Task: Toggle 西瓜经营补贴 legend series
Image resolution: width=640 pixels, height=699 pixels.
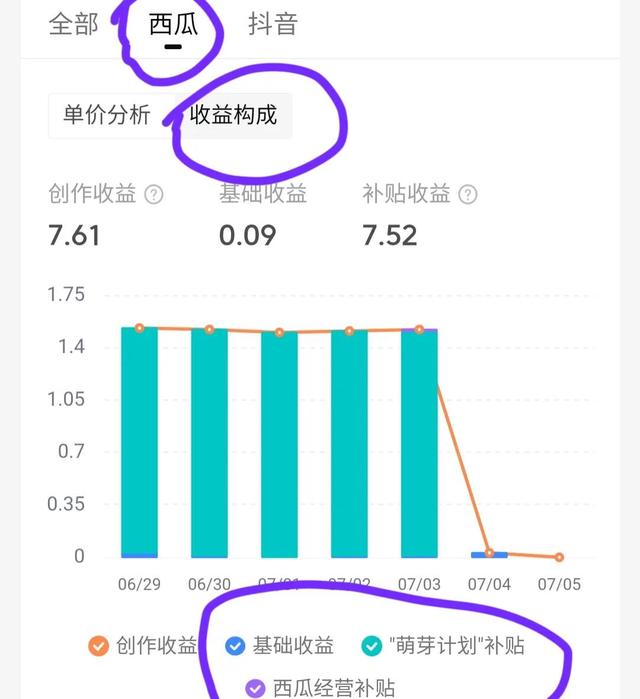Action: point(320,687)
